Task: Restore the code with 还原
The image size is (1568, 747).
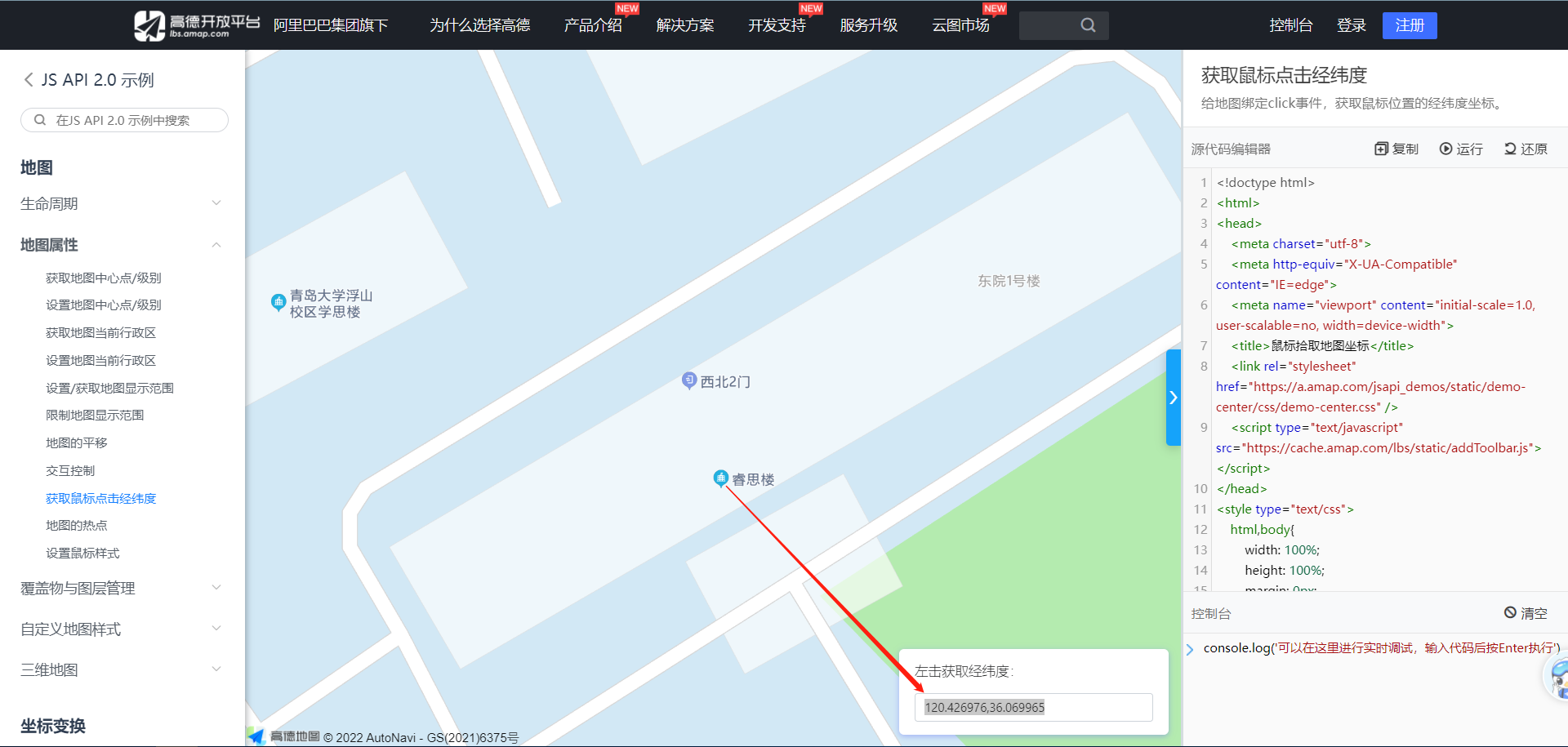Action: tap(1526, 149)
